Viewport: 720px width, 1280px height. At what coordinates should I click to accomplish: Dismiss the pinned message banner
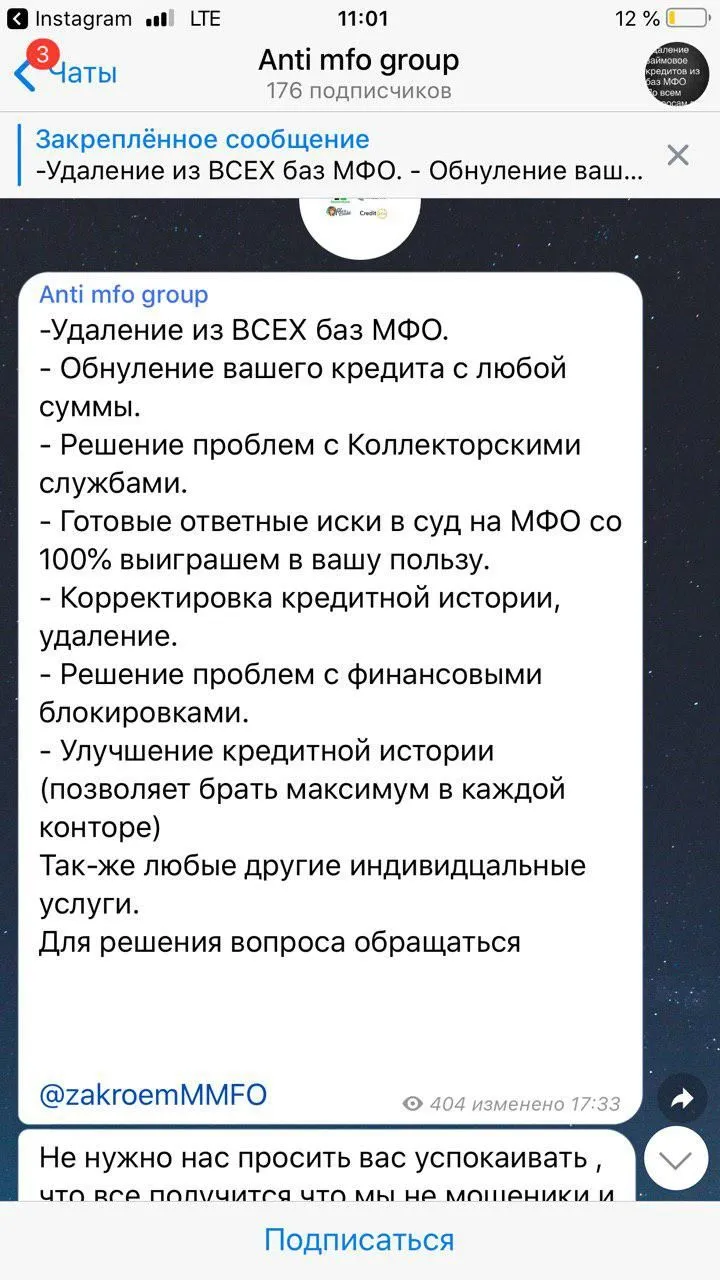(678, 155)
